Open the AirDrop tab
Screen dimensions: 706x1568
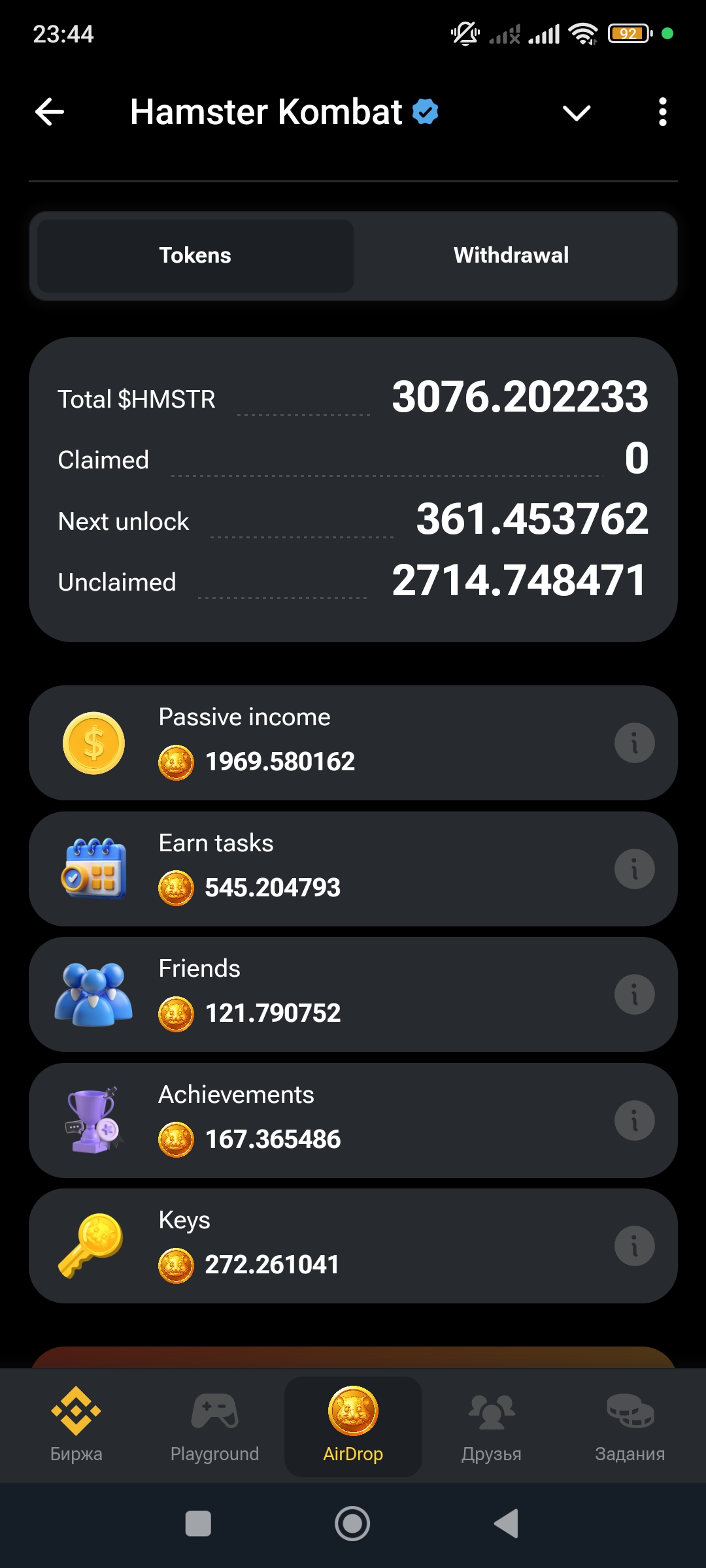click(353, 1426)
